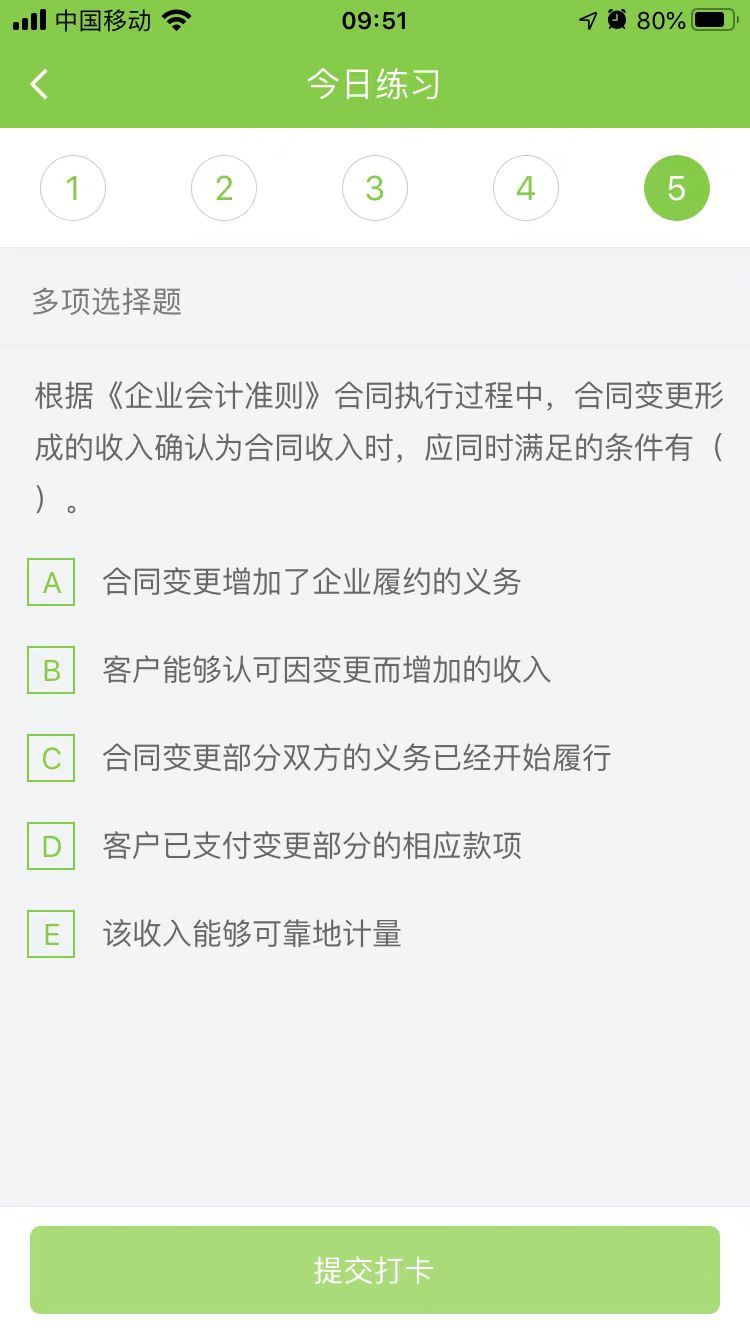Check option D 客户已支付变更部分的相应款项
This screenshot has height=1334, width=750.
[51, 847]
